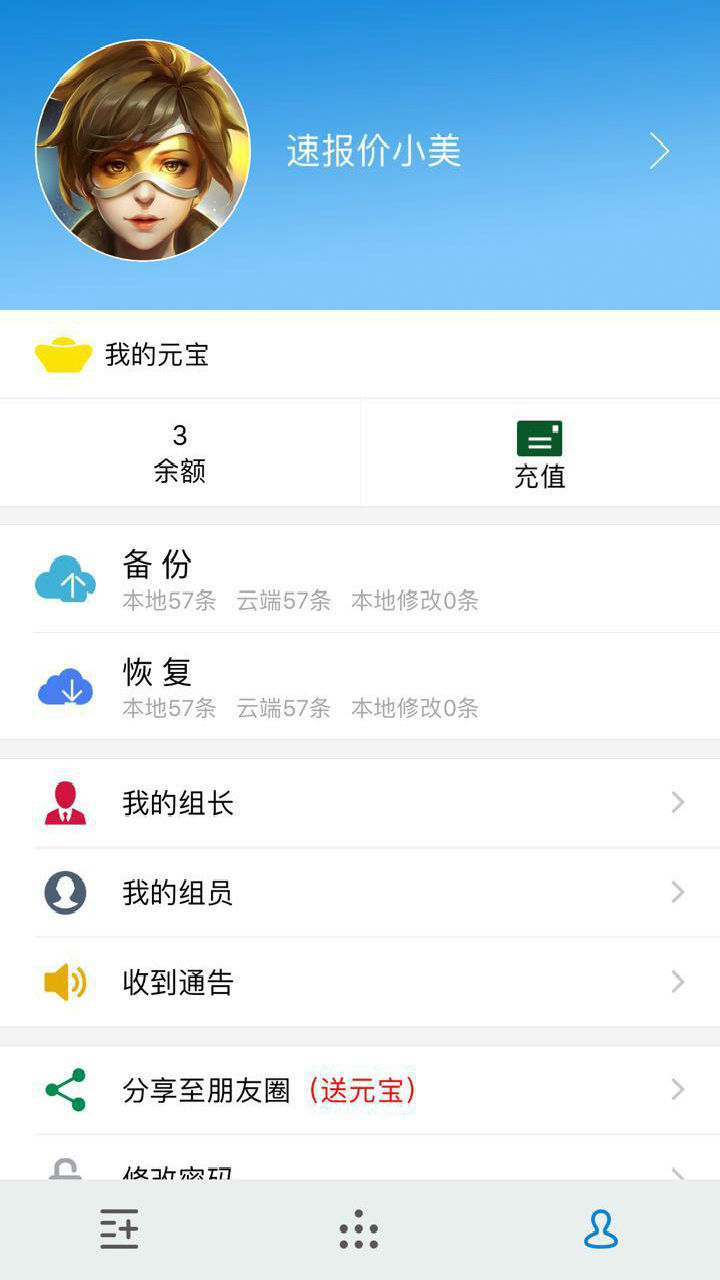This screenshot has width=720, height=1280.
Task: Switch to the quotation list tab at bottom left
Action: (x=119, y=1229)
